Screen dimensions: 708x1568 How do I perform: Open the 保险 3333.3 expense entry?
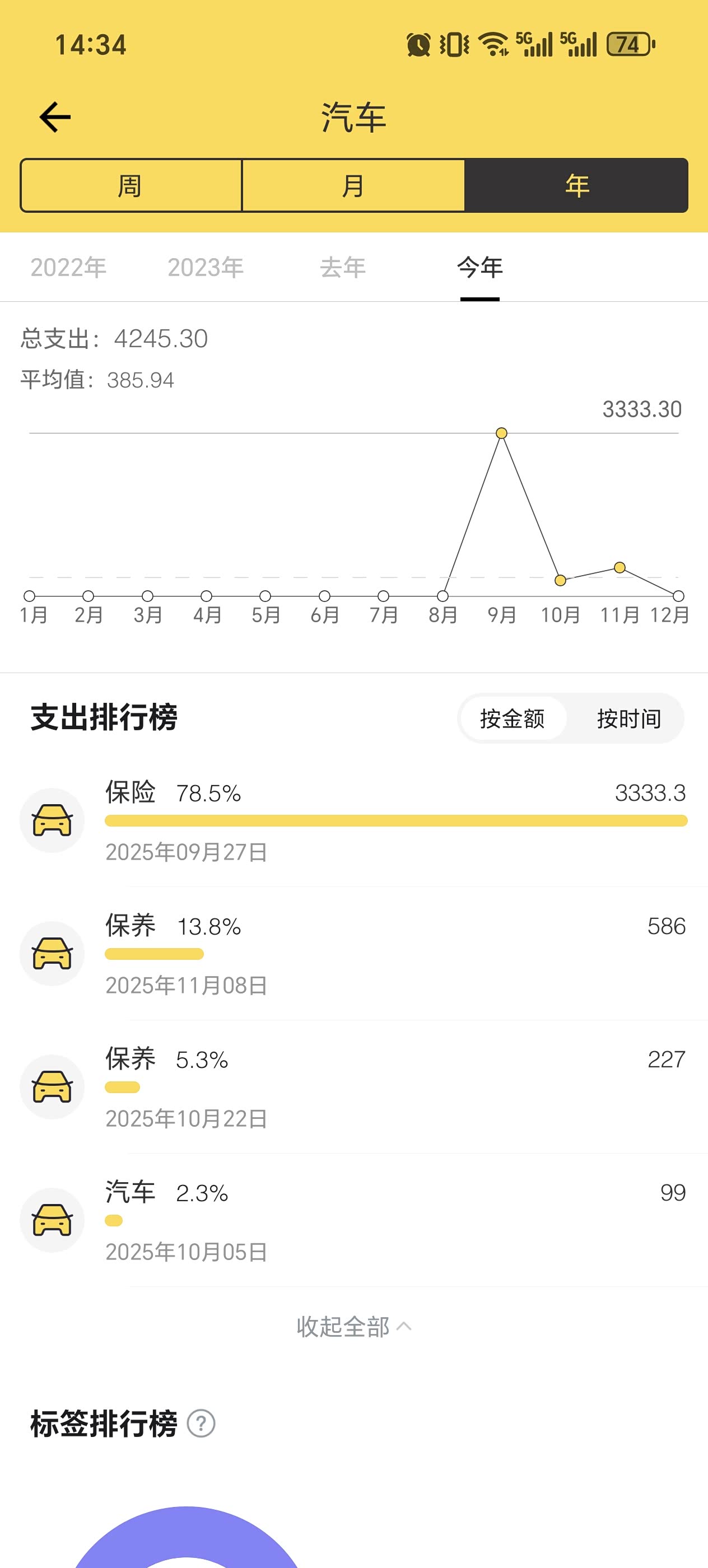(395, 820)
